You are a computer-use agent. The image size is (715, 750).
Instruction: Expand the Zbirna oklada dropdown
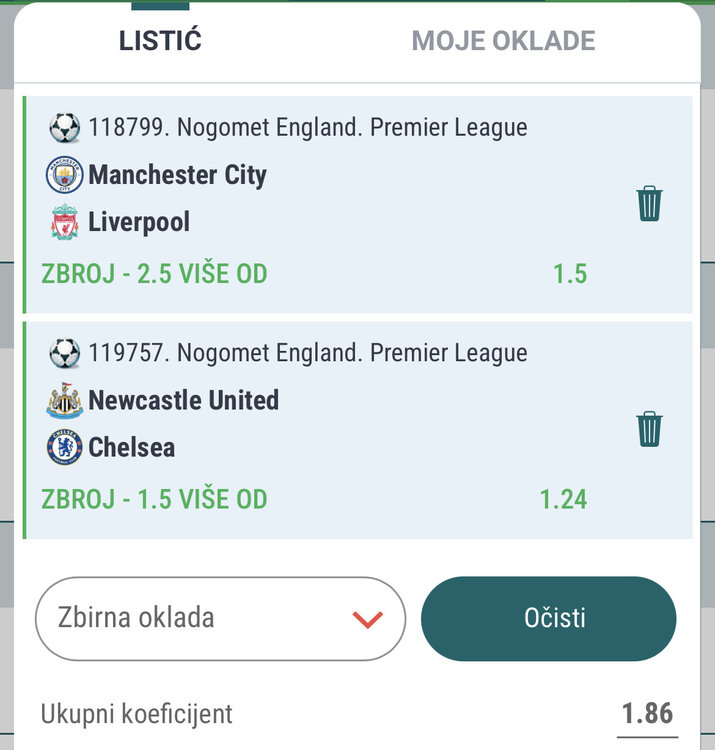[x=220, y=618]
